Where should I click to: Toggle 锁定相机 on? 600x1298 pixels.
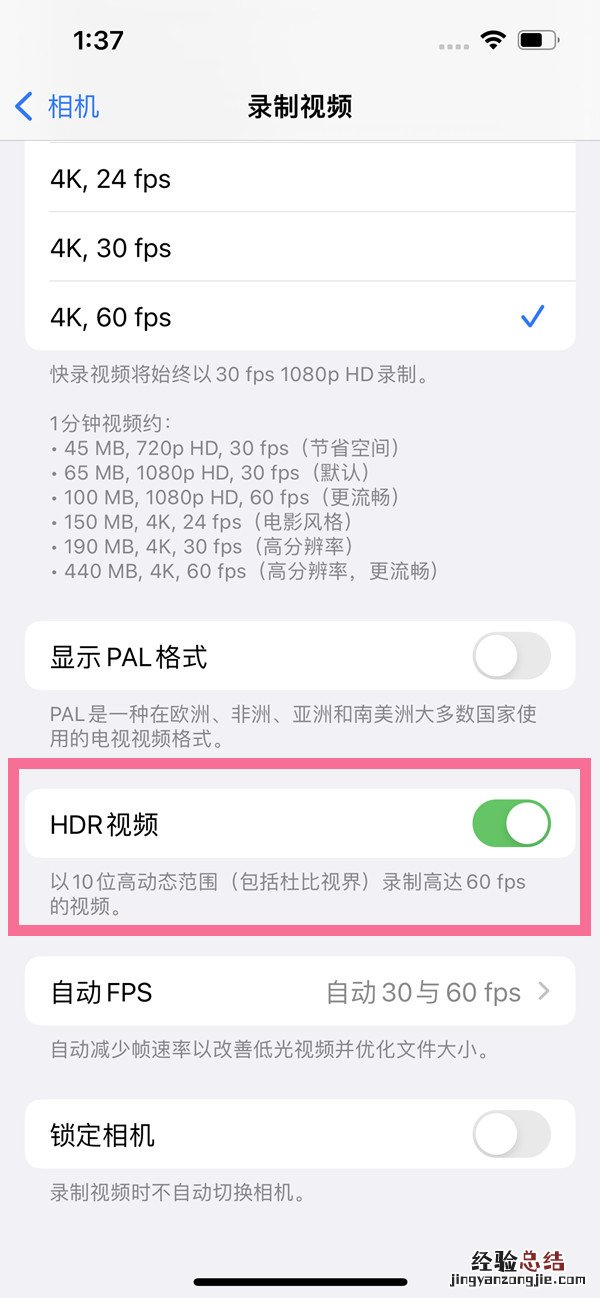pos(511,1135)
